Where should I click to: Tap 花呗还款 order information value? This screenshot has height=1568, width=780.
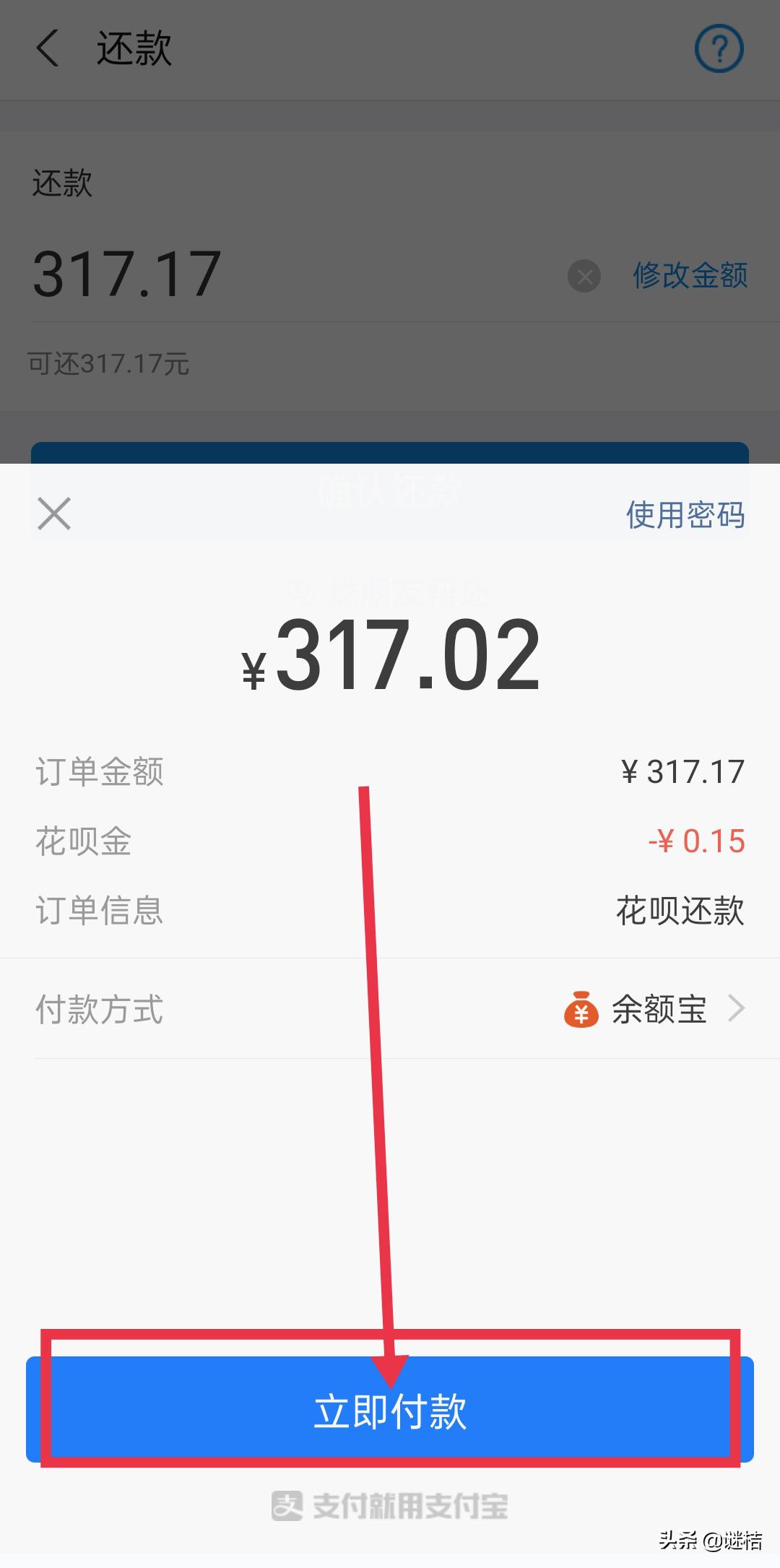point(680,912)
